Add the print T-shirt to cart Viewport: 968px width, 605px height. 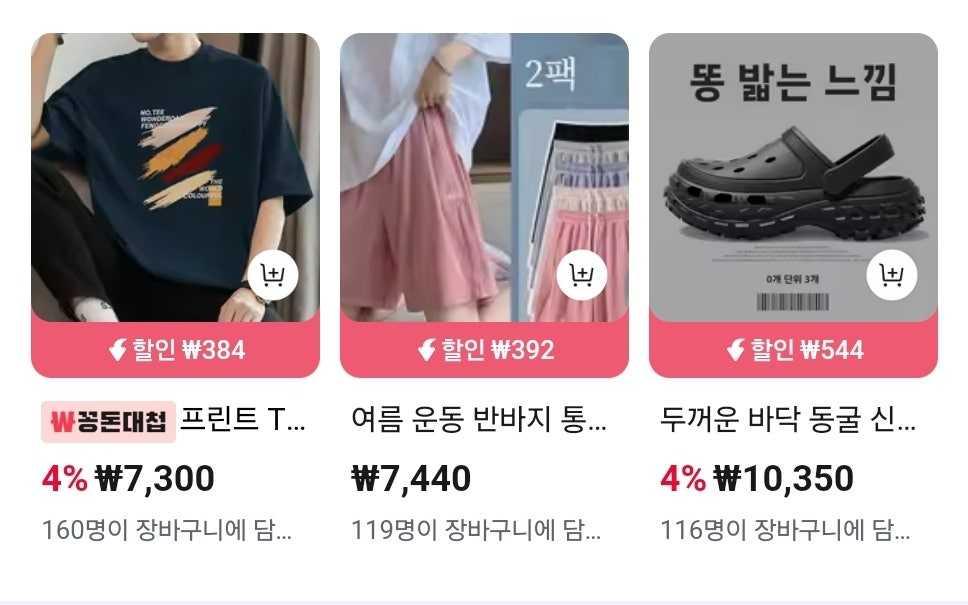[273, 275]
